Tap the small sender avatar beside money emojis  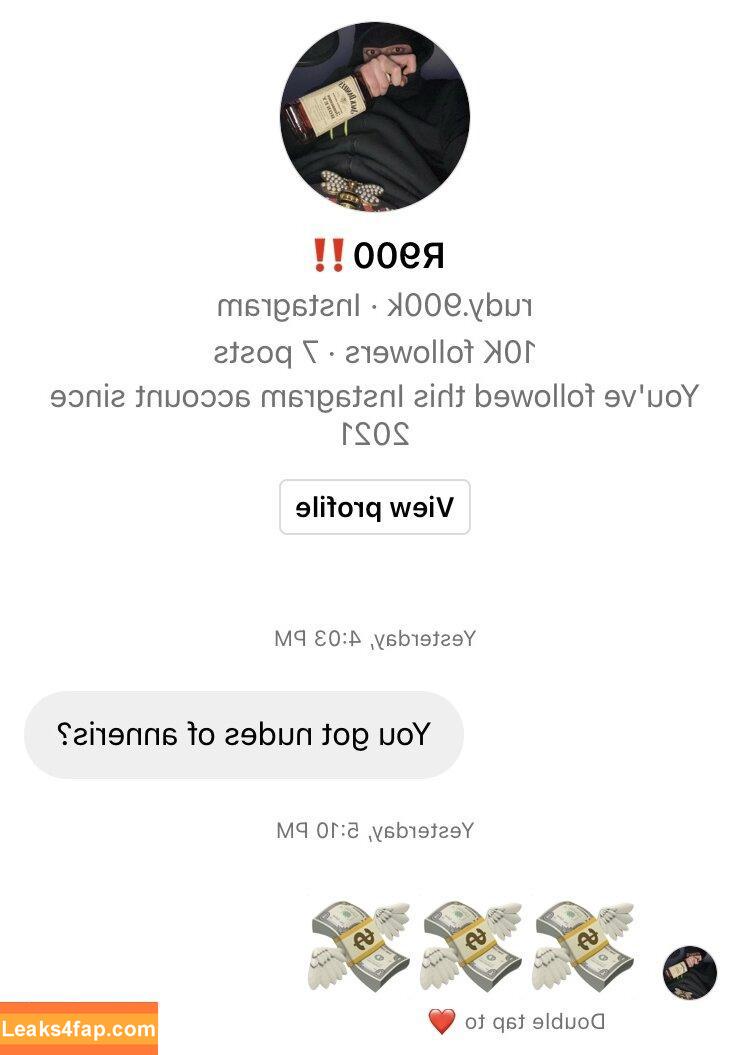click(690, 972)
